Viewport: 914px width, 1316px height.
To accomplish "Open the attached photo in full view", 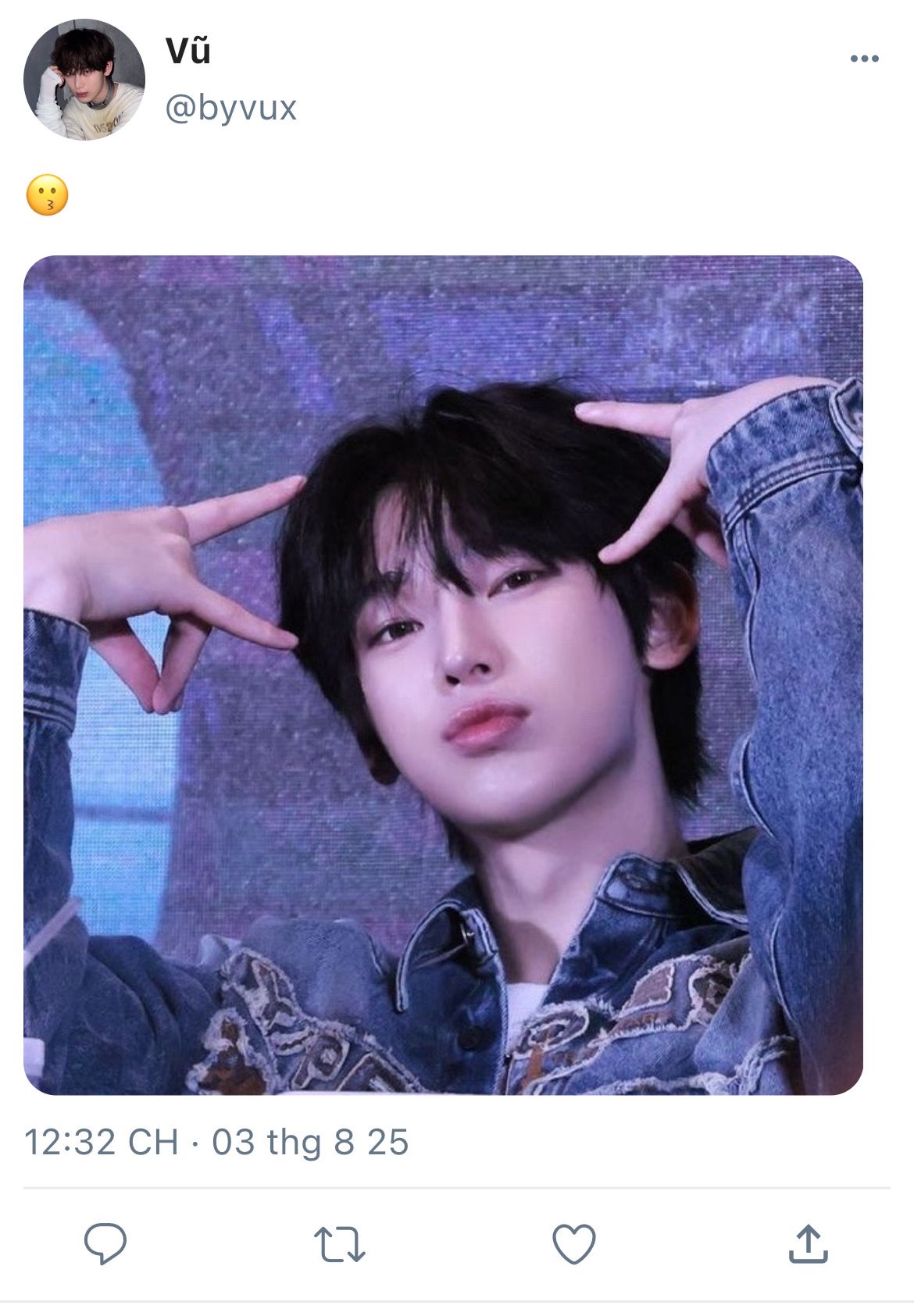I will click(x=443, y=675).
